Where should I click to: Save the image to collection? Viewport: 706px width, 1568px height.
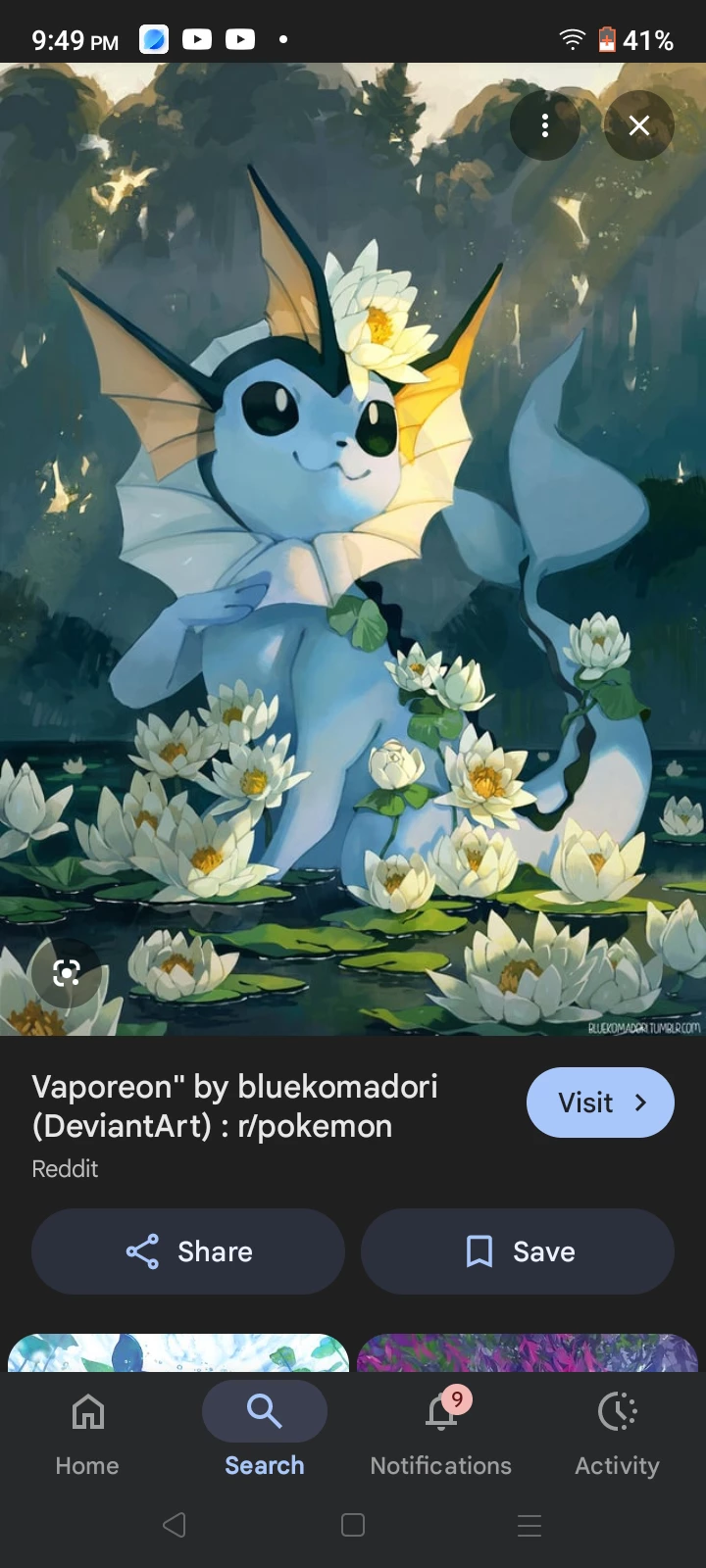[518, 1251]
